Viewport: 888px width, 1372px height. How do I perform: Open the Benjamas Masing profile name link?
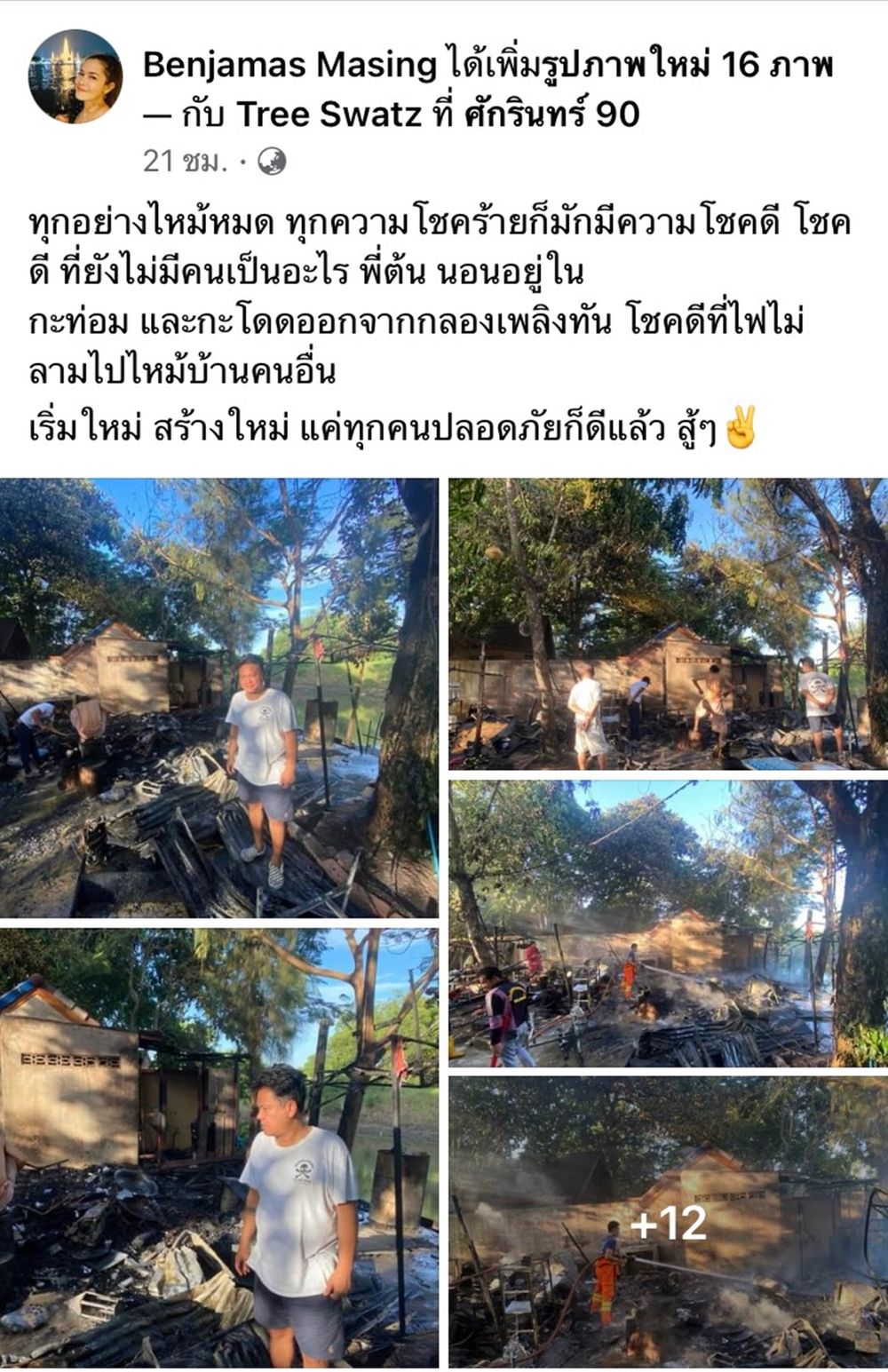(x=289, y=67)
